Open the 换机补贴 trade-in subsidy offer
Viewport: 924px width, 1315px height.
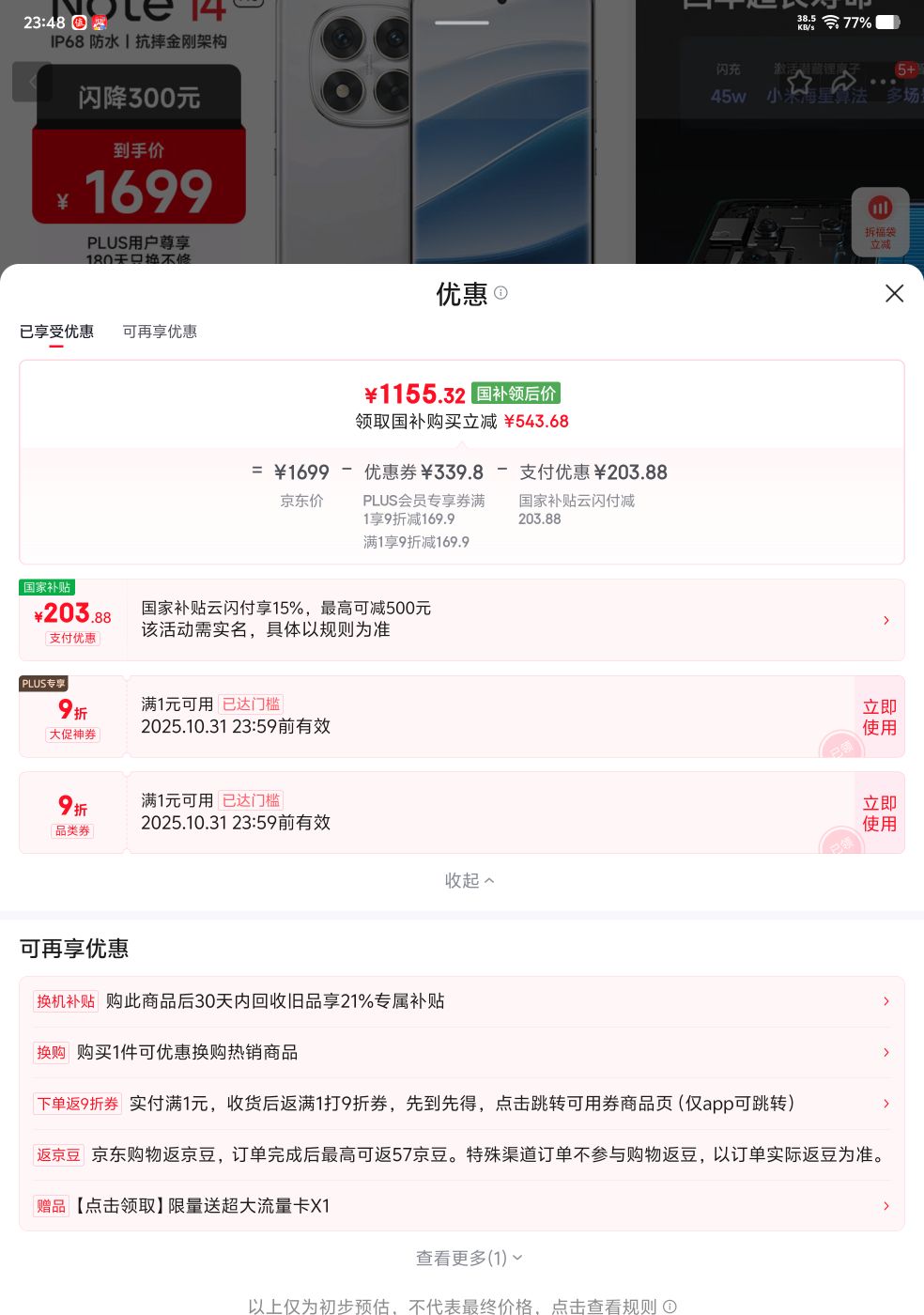(x=461, y=1001)
